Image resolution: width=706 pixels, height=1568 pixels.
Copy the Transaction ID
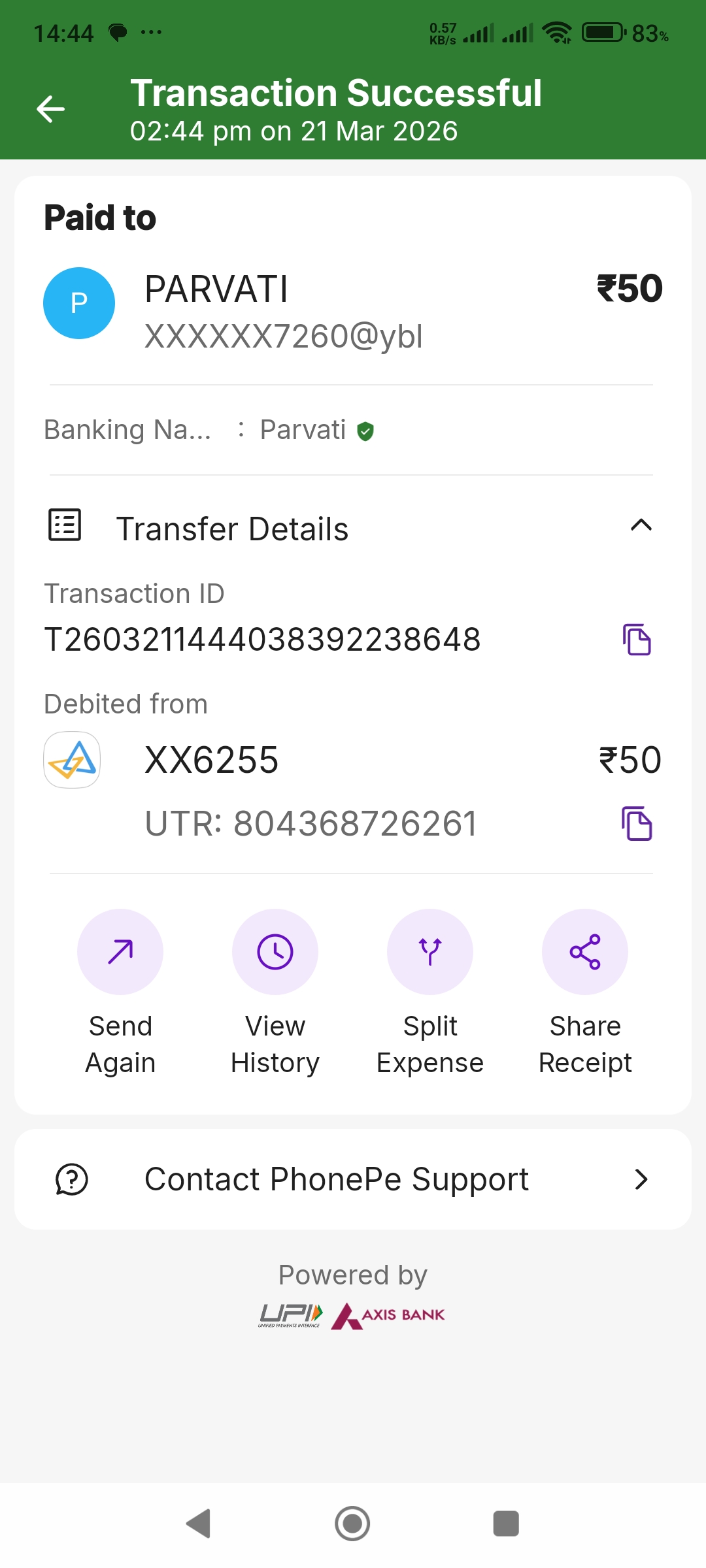[637, 640]
